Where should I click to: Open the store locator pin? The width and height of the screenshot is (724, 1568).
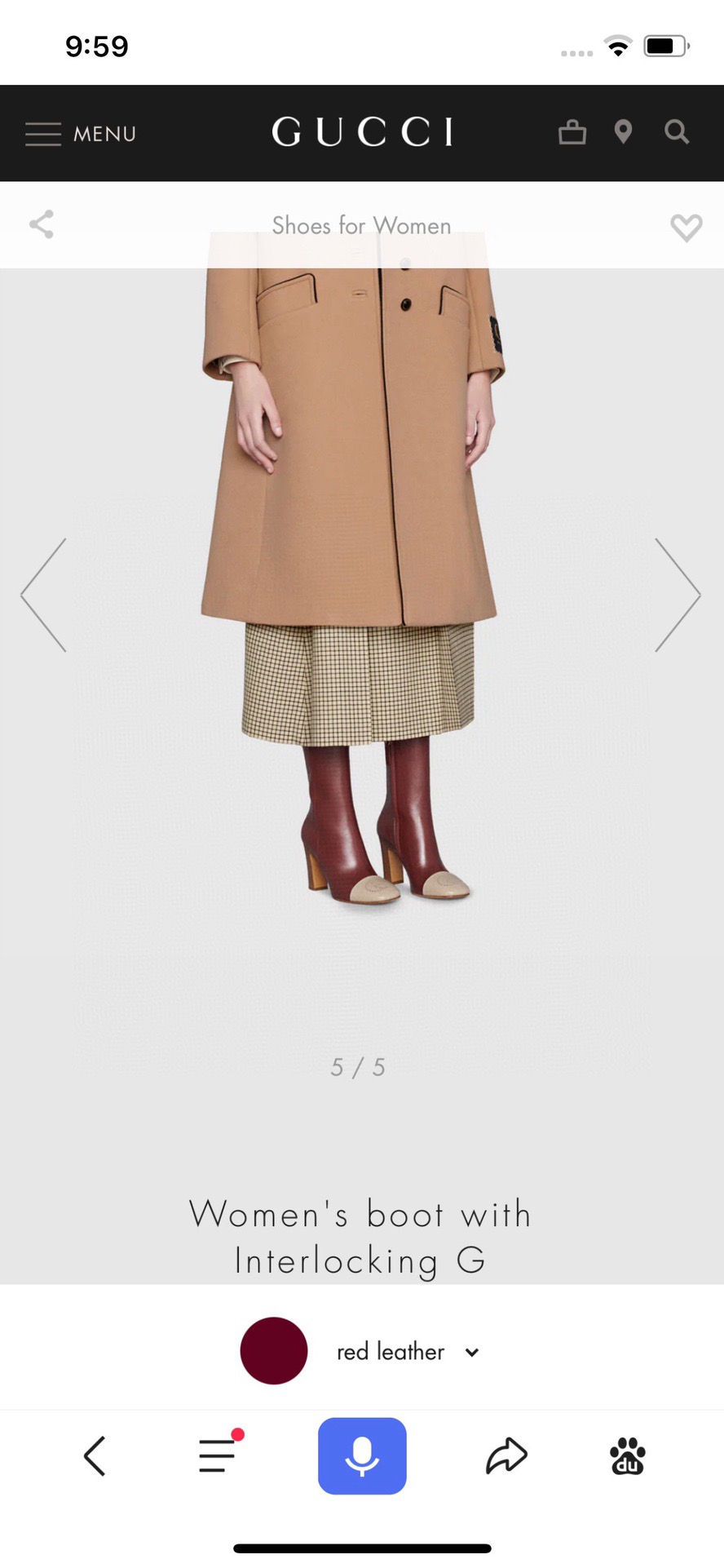click(623, 132)
